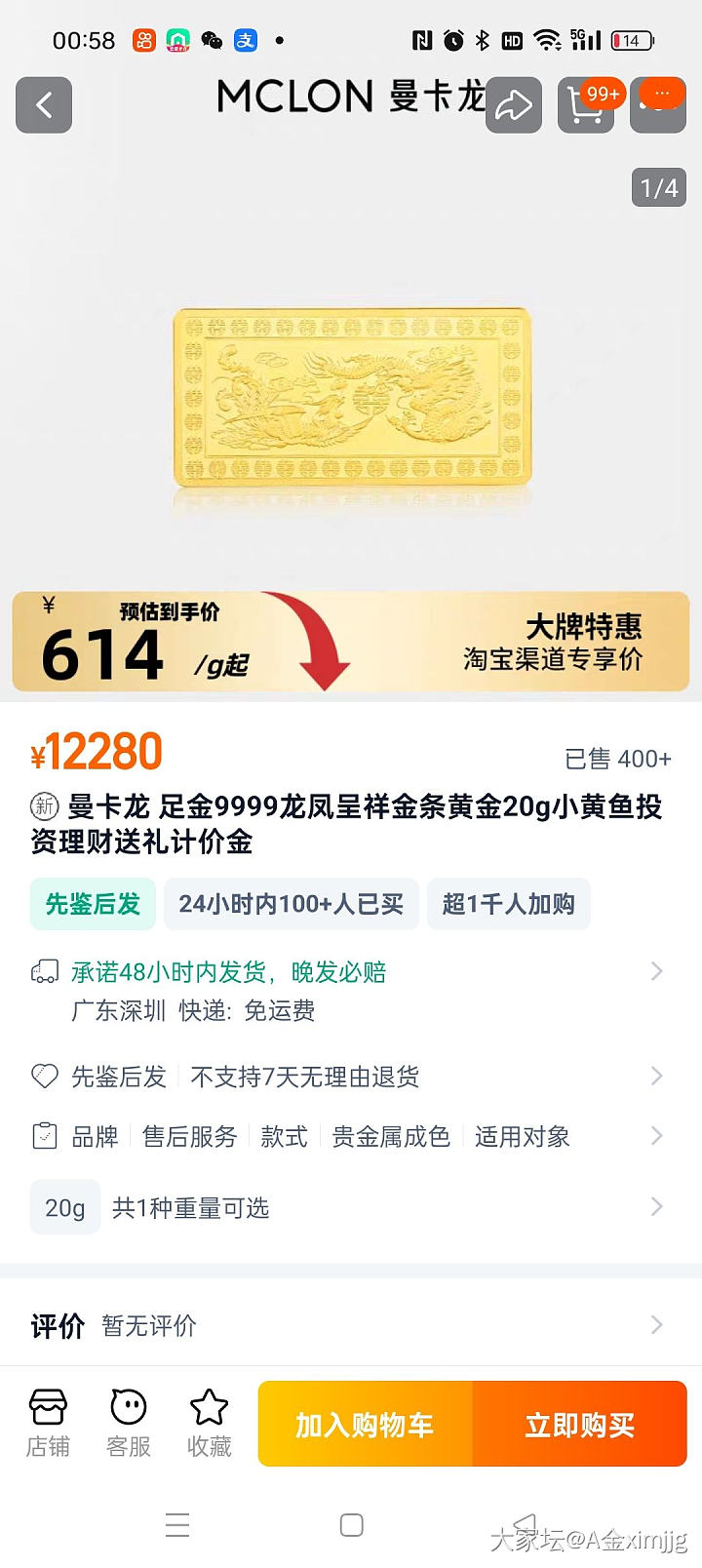Screen dimensions: 702x1568
Task: Go back using the top-left arrow
Action: tap(44, 105)
